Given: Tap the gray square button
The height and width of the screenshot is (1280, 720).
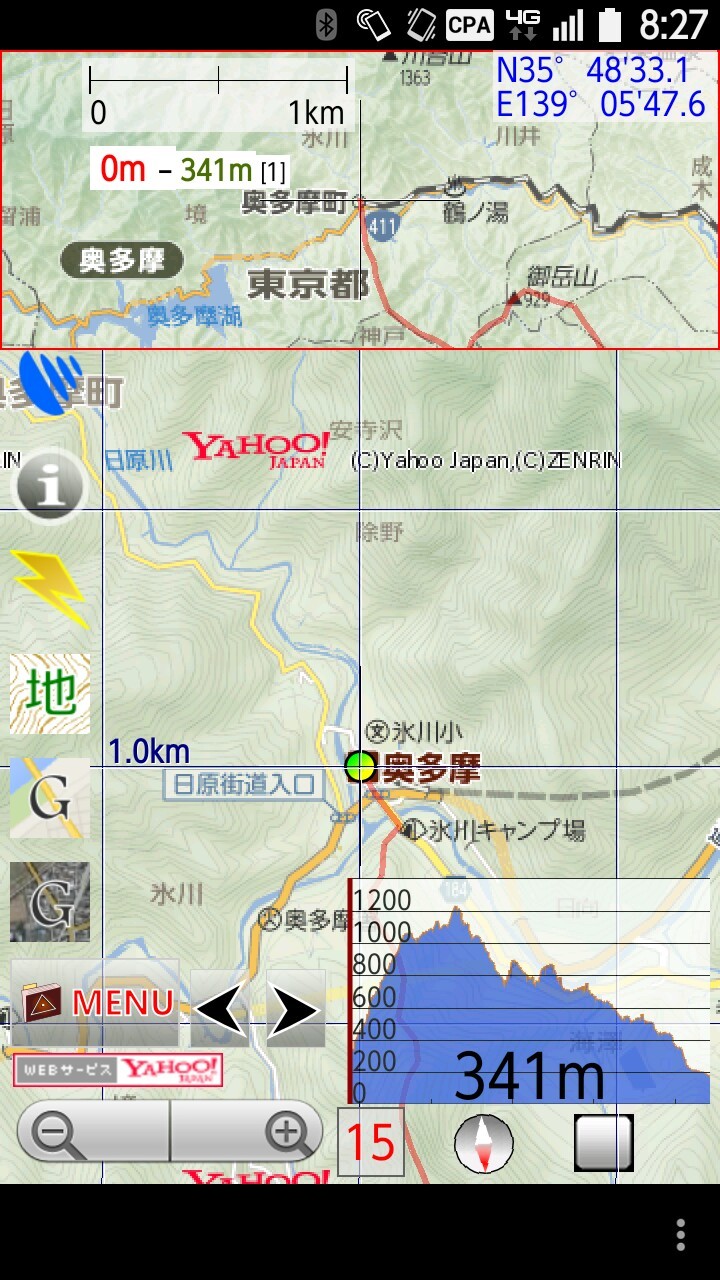Looking at the screenshot, I should pos(603,1142).
